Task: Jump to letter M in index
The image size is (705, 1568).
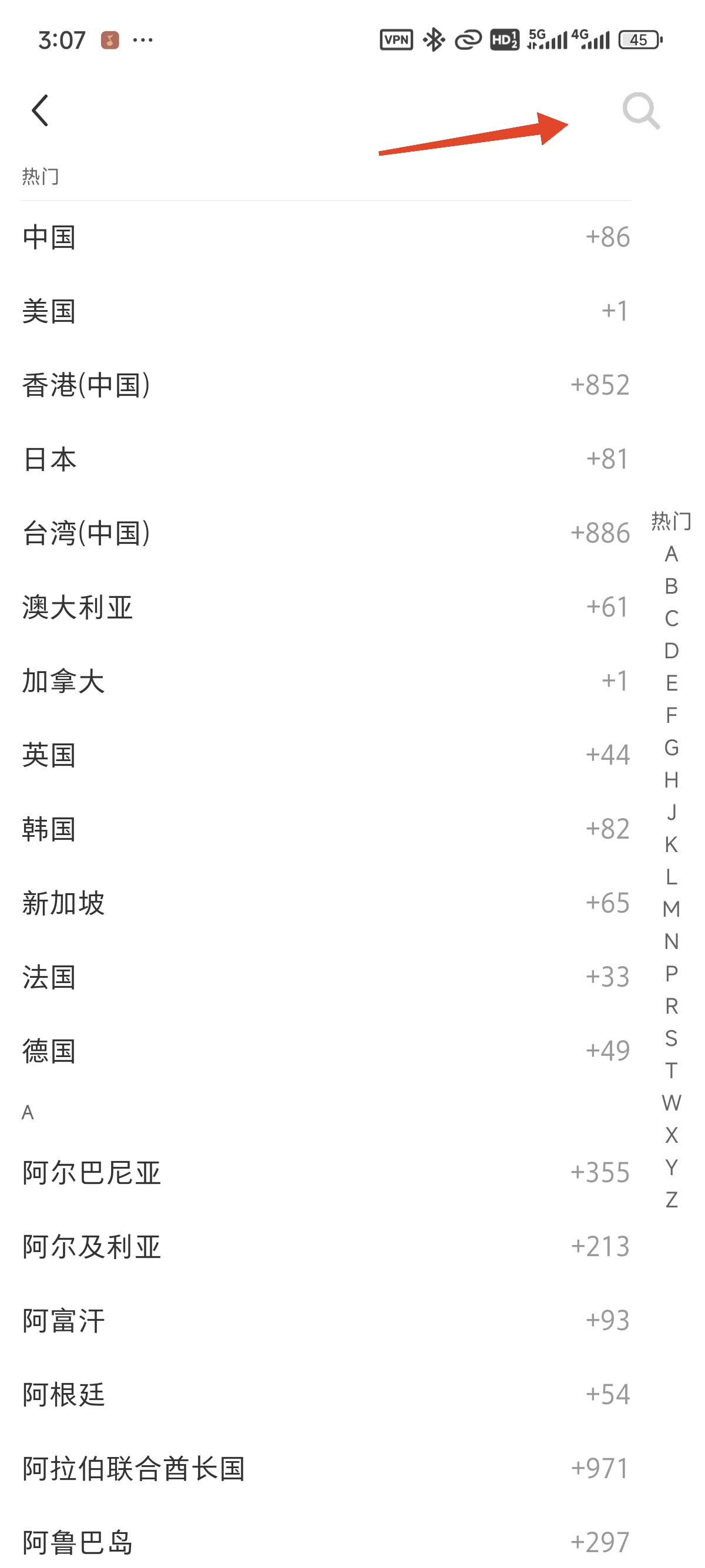Action: tap(671, 909)
